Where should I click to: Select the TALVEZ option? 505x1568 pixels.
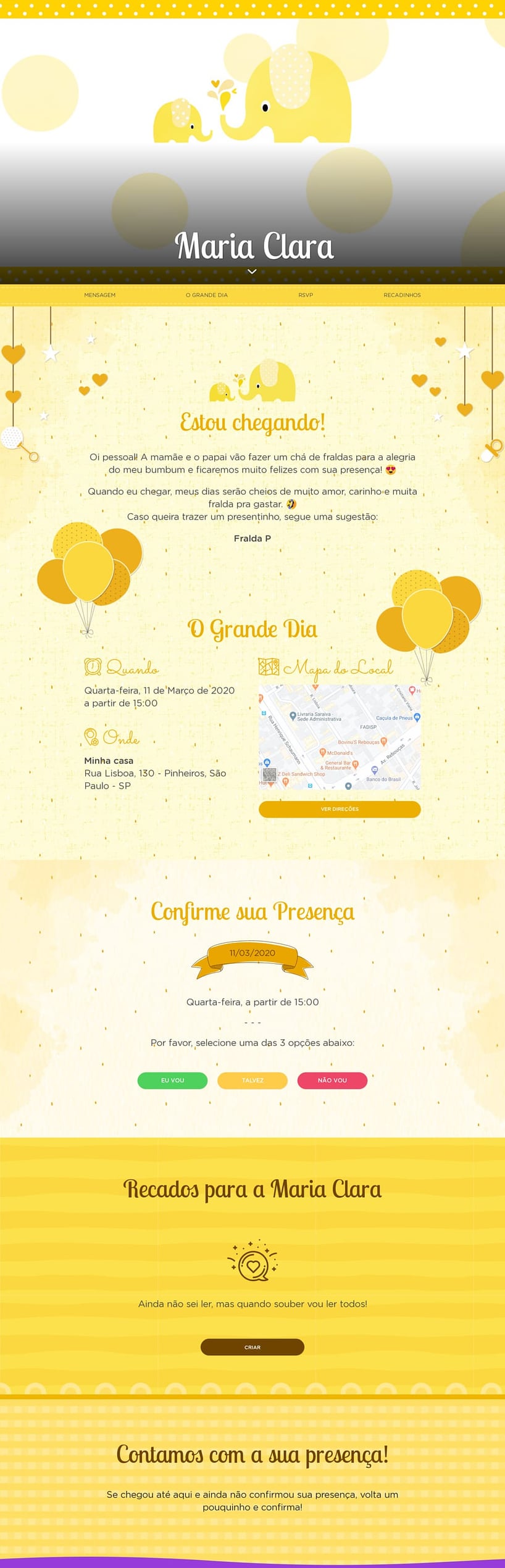pos(252,1081)
